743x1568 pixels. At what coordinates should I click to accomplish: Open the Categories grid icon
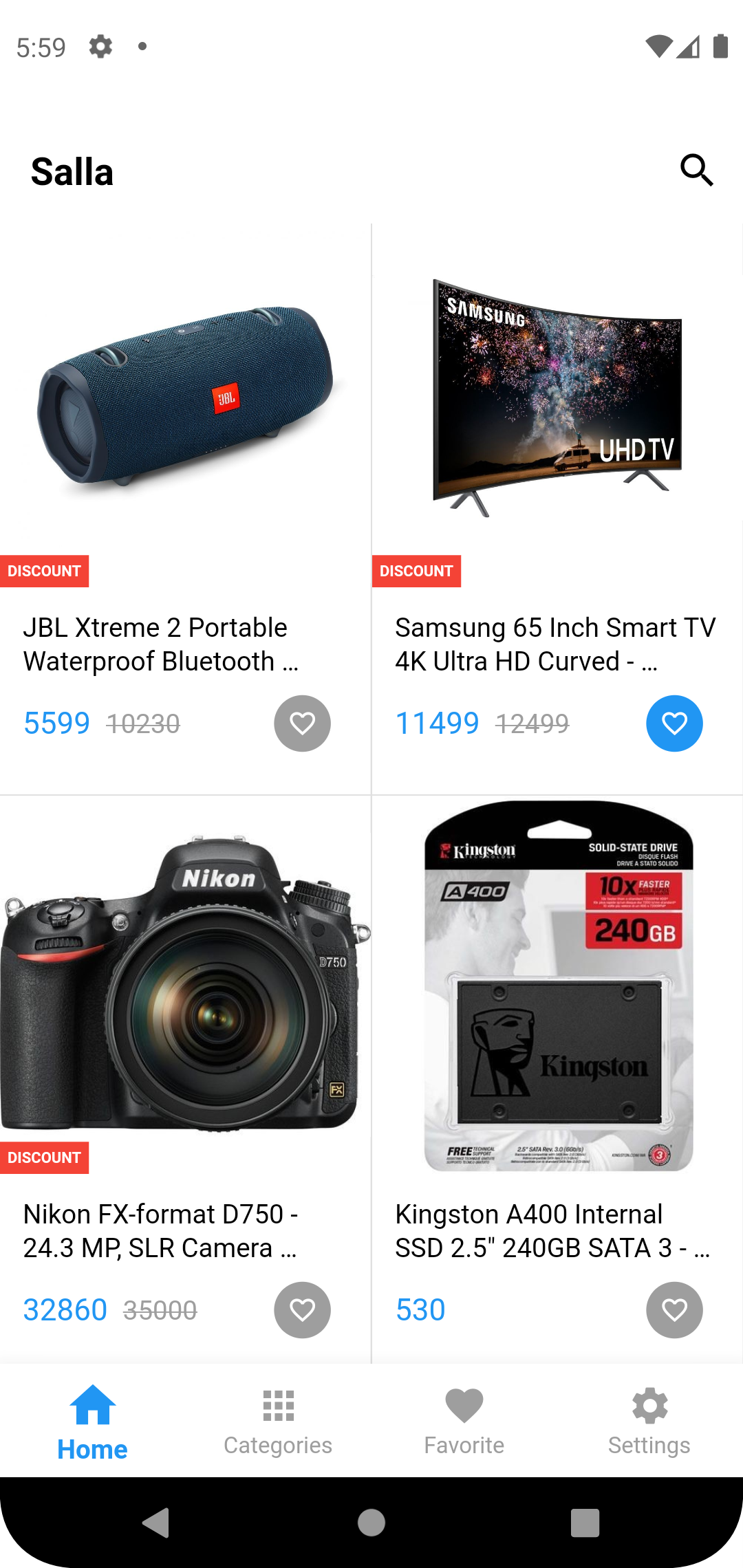[279, 1404]
